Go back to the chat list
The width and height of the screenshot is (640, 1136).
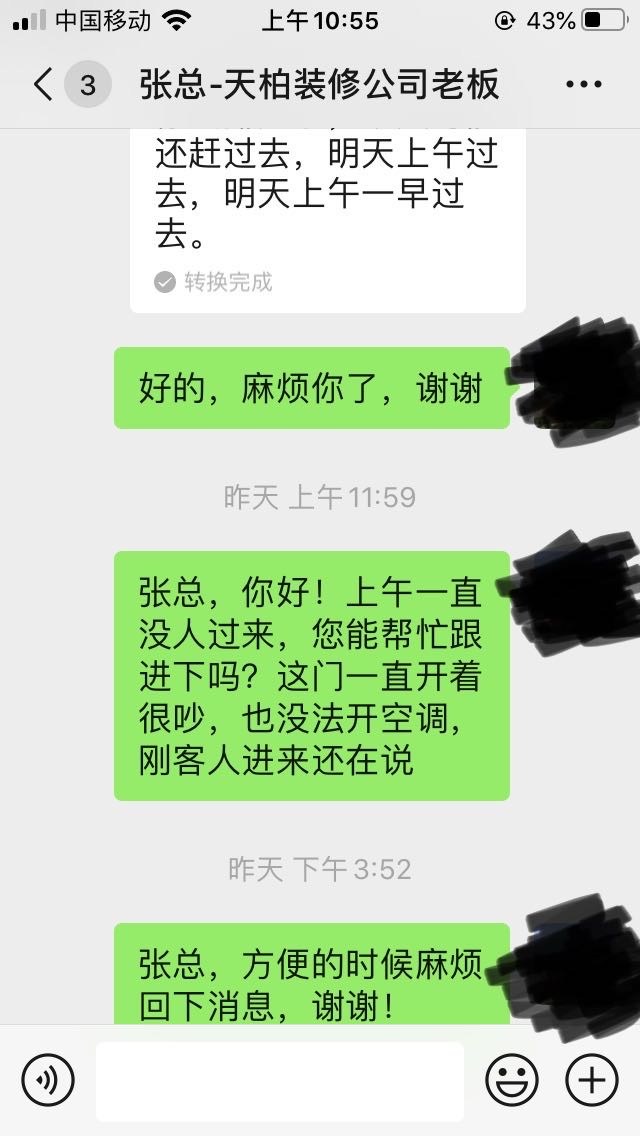tap(43, 85)
